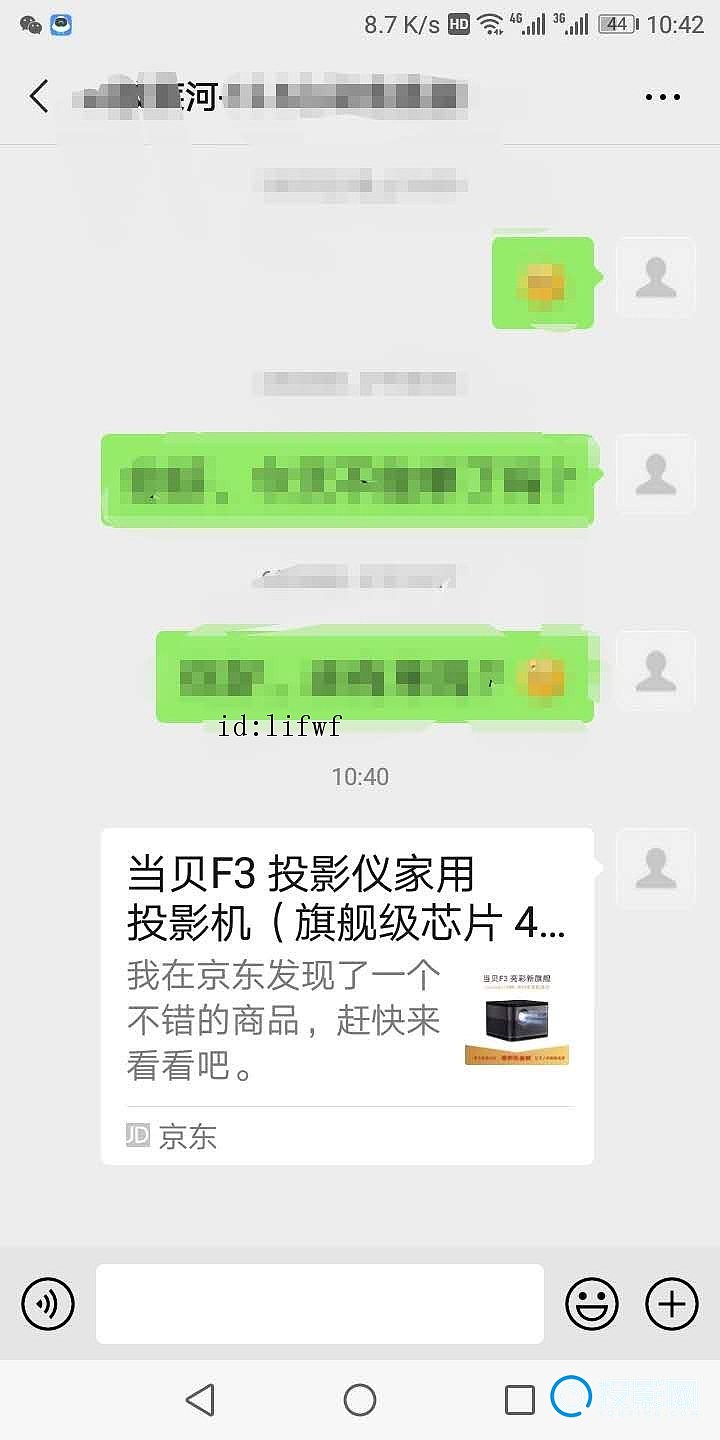The width and height of the screenshot is (720, 1440).
Task: Go back from this chat
Action: pos(39,97)
